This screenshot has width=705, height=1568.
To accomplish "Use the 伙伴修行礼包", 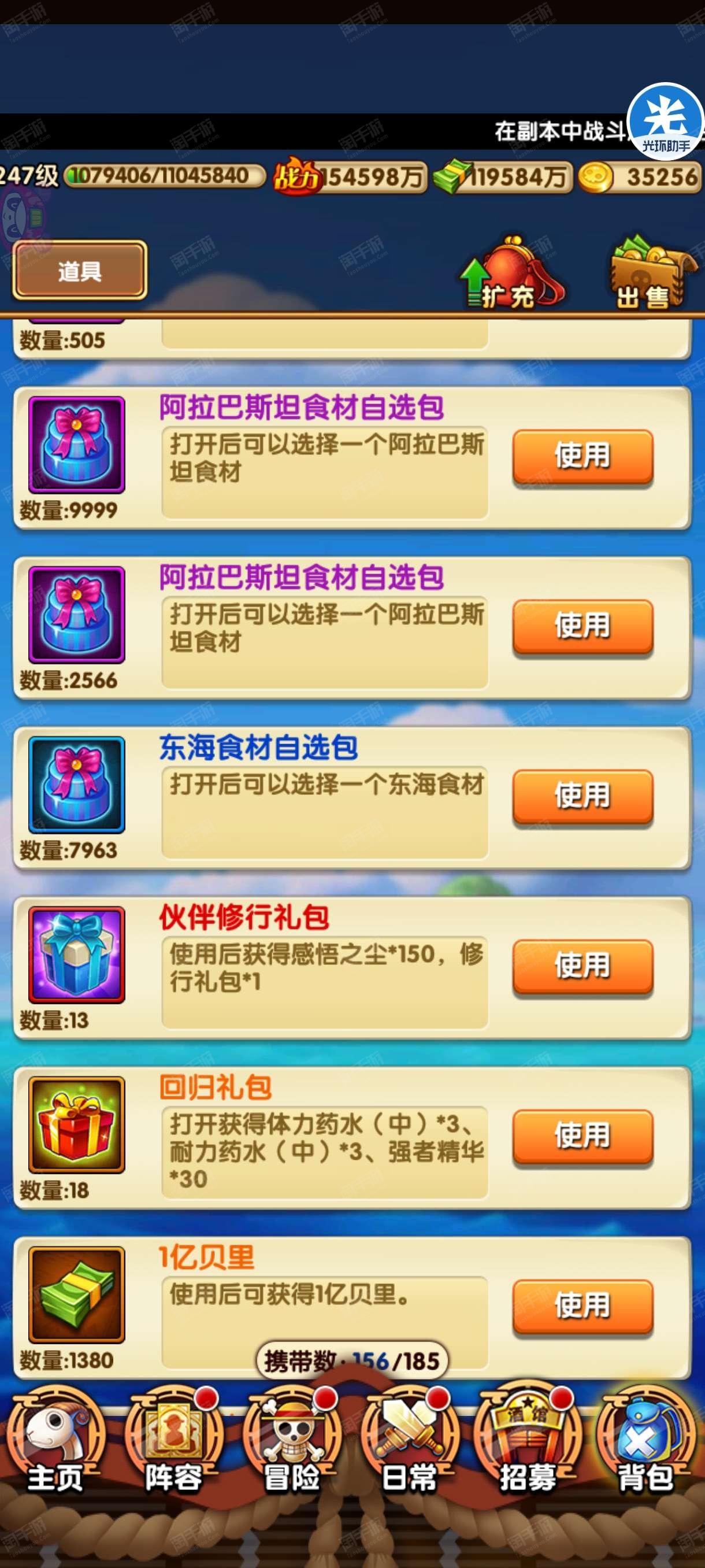I will coord(582,966).
